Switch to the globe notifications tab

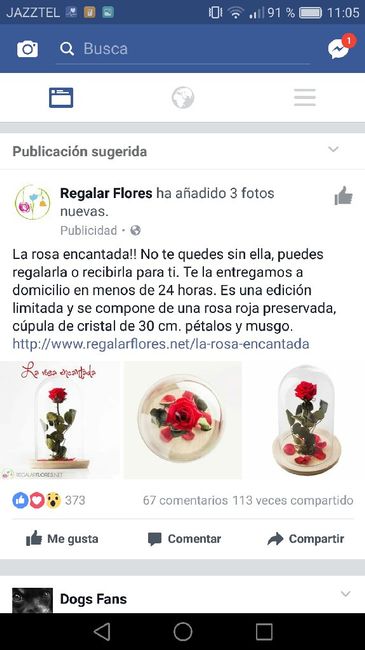(183, 98)
